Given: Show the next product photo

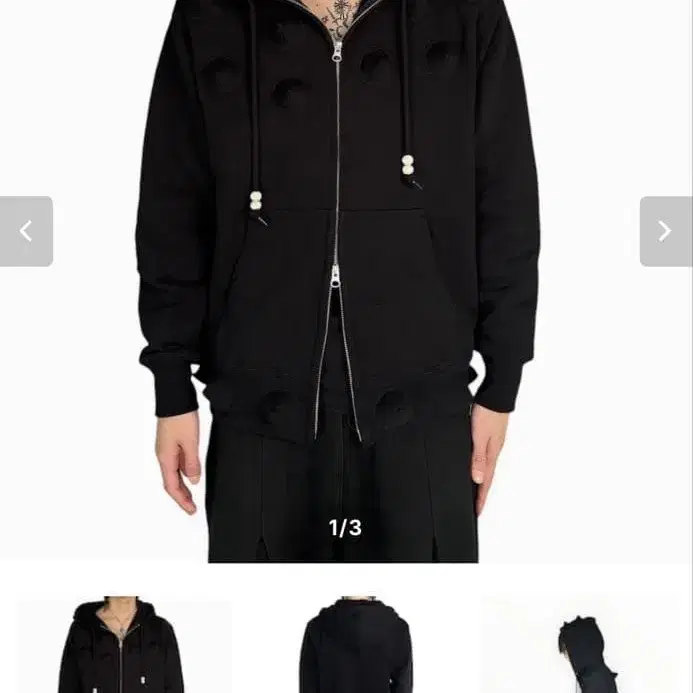Looking at the screenshot, I should coord(665,231).
